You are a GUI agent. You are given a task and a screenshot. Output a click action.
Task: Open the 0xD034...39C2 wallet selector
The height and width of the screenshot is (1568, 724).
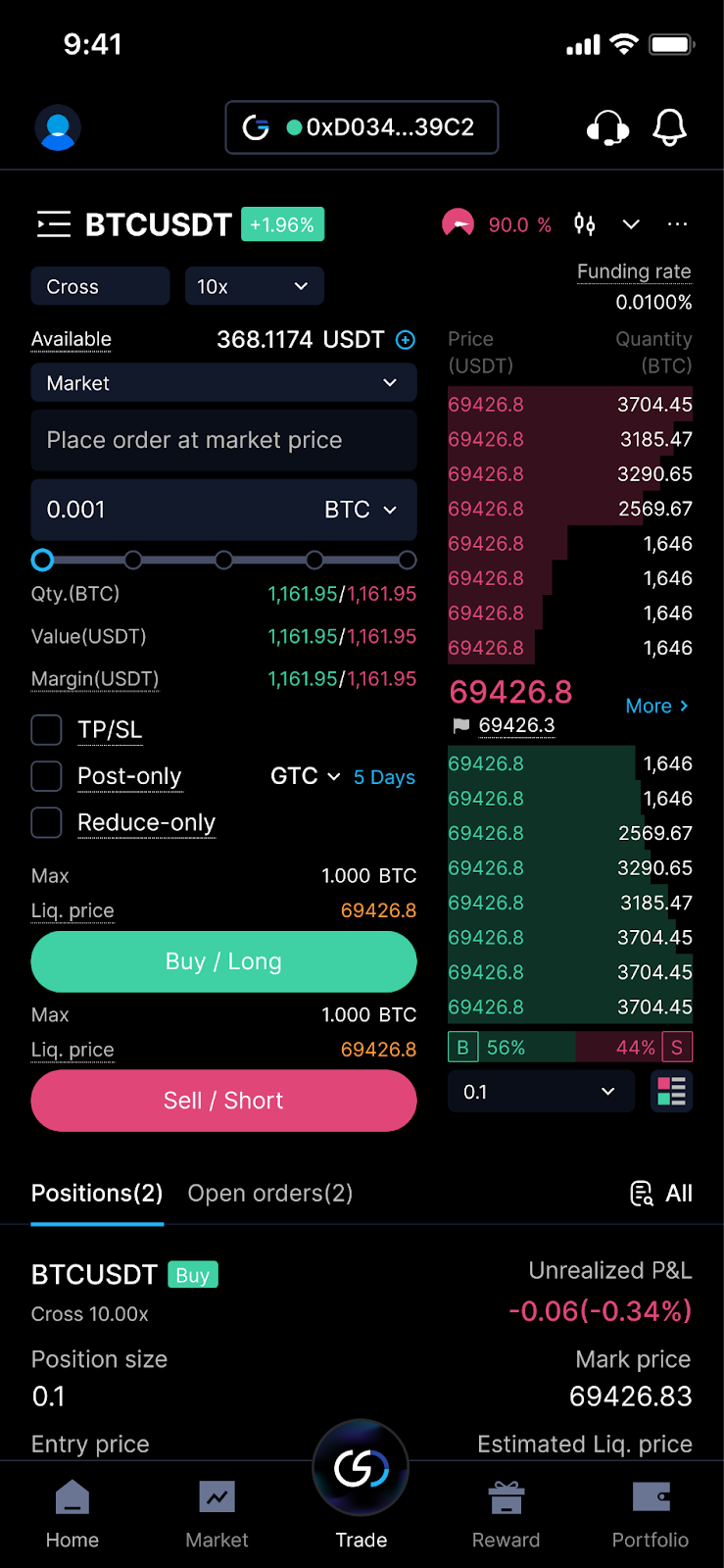tap(362, 127)
